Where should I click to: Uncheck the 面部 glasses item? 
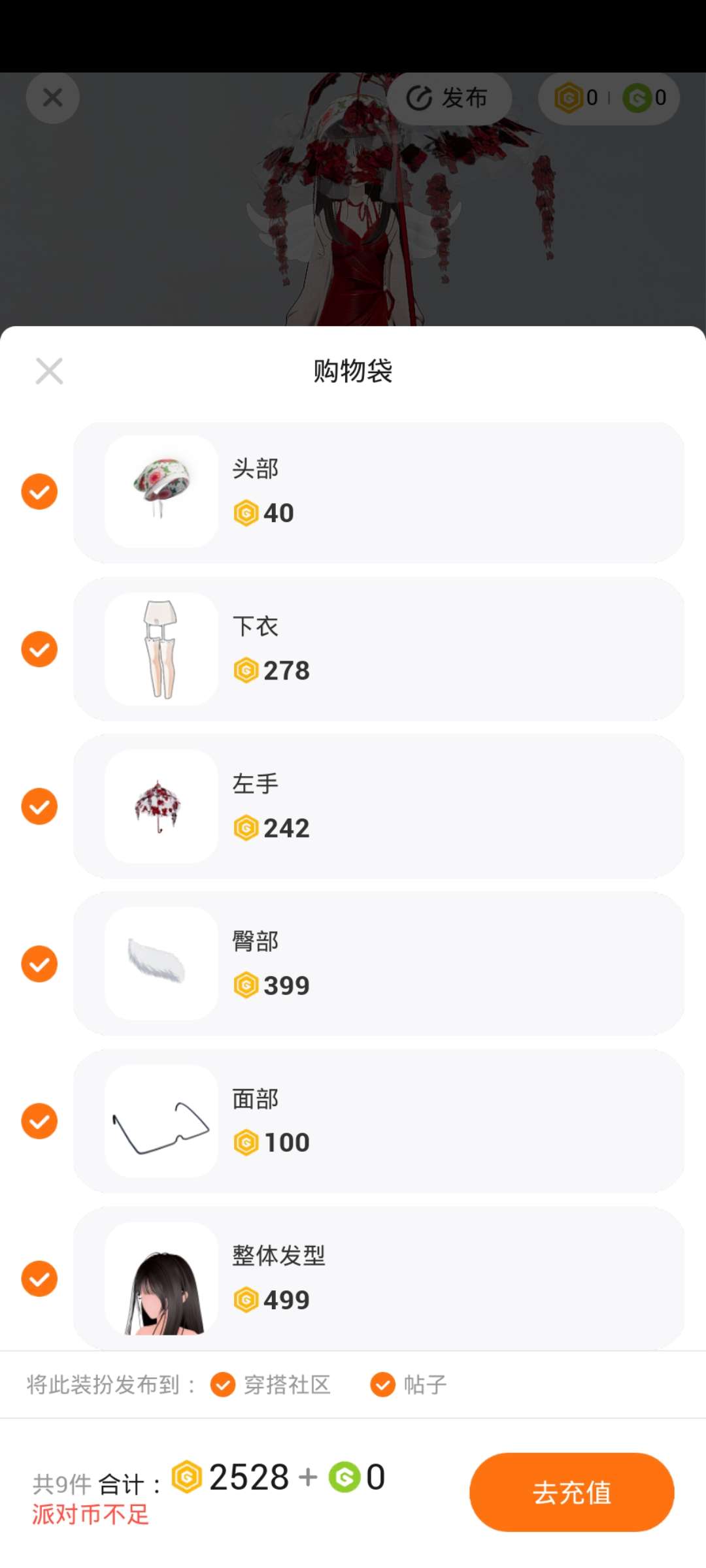click(x=39, y=1121)
